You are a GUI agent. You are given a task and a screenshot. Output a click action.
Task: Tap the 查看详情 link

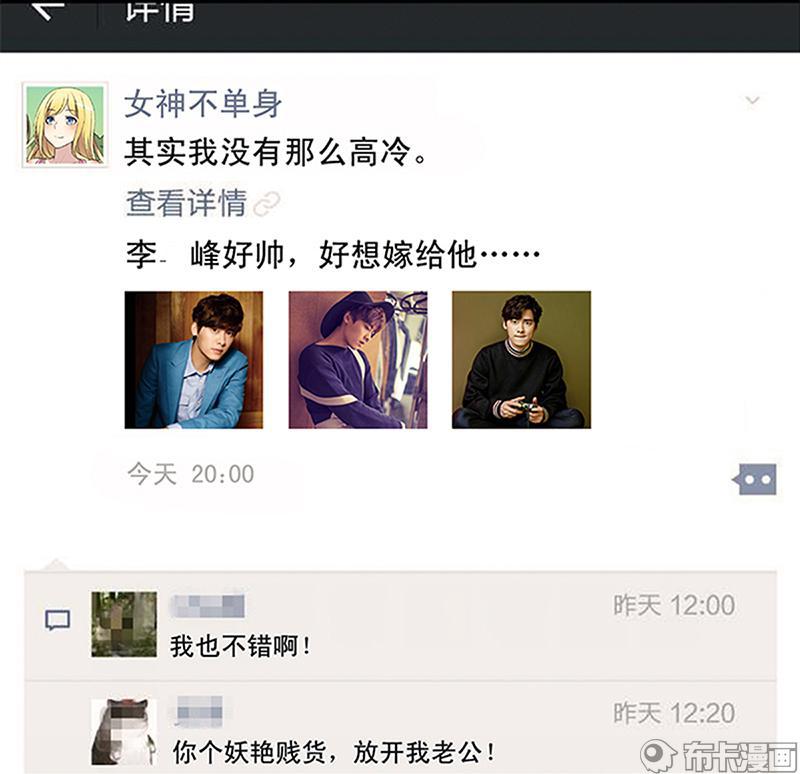coord(187,203)
